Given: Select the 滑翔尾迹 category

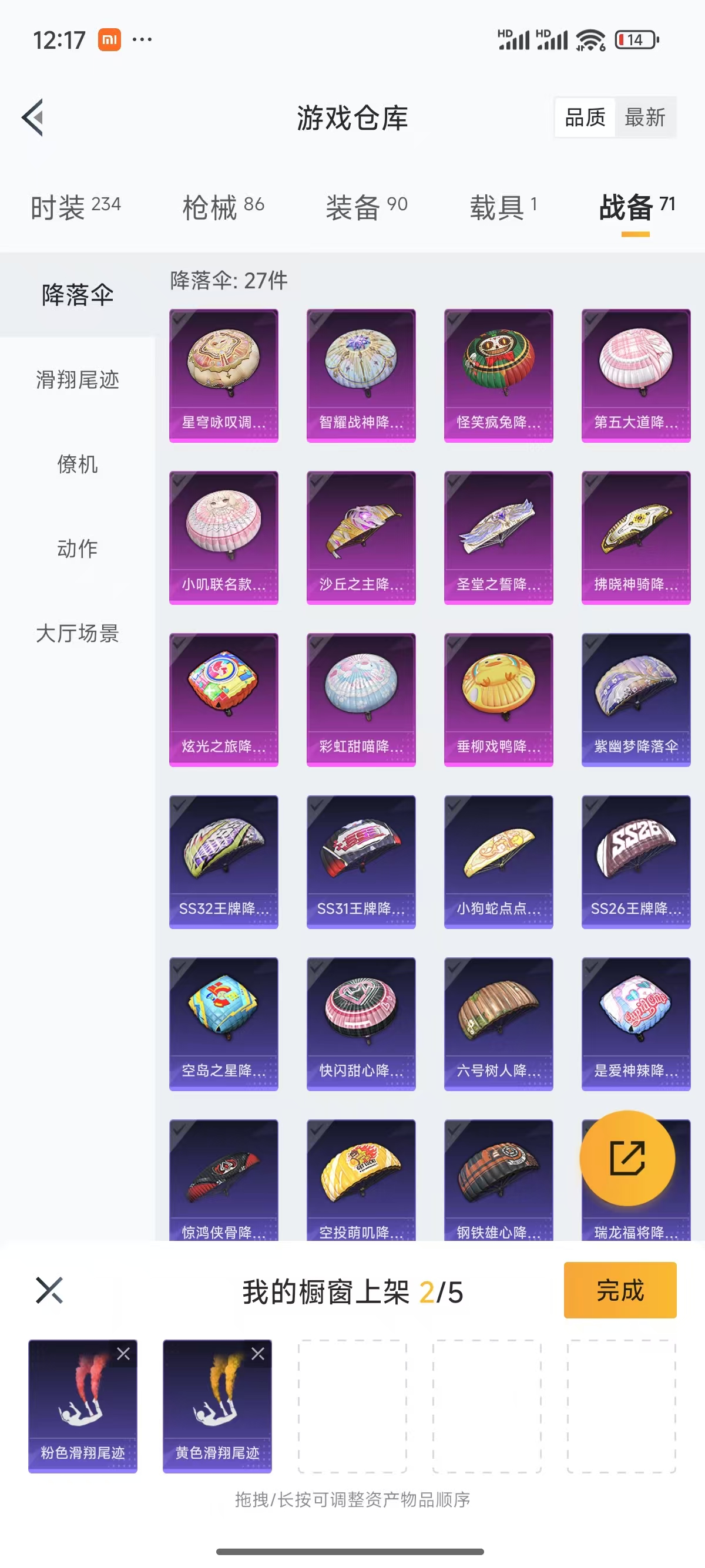Looking at the screenshot, I should click(x=78, y=380).
